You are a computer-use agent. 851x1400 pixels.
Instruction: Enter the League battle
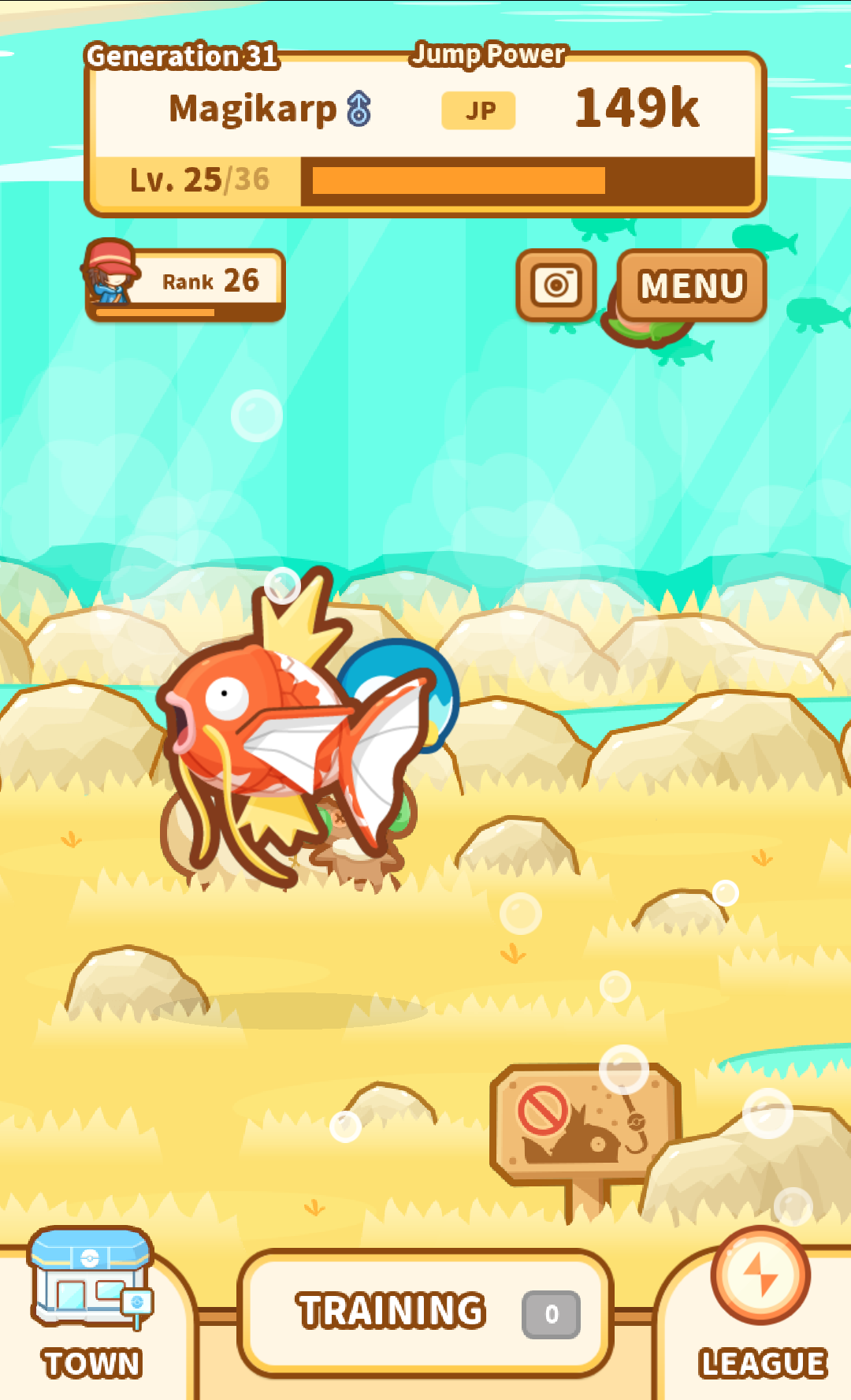(761, 1301)
